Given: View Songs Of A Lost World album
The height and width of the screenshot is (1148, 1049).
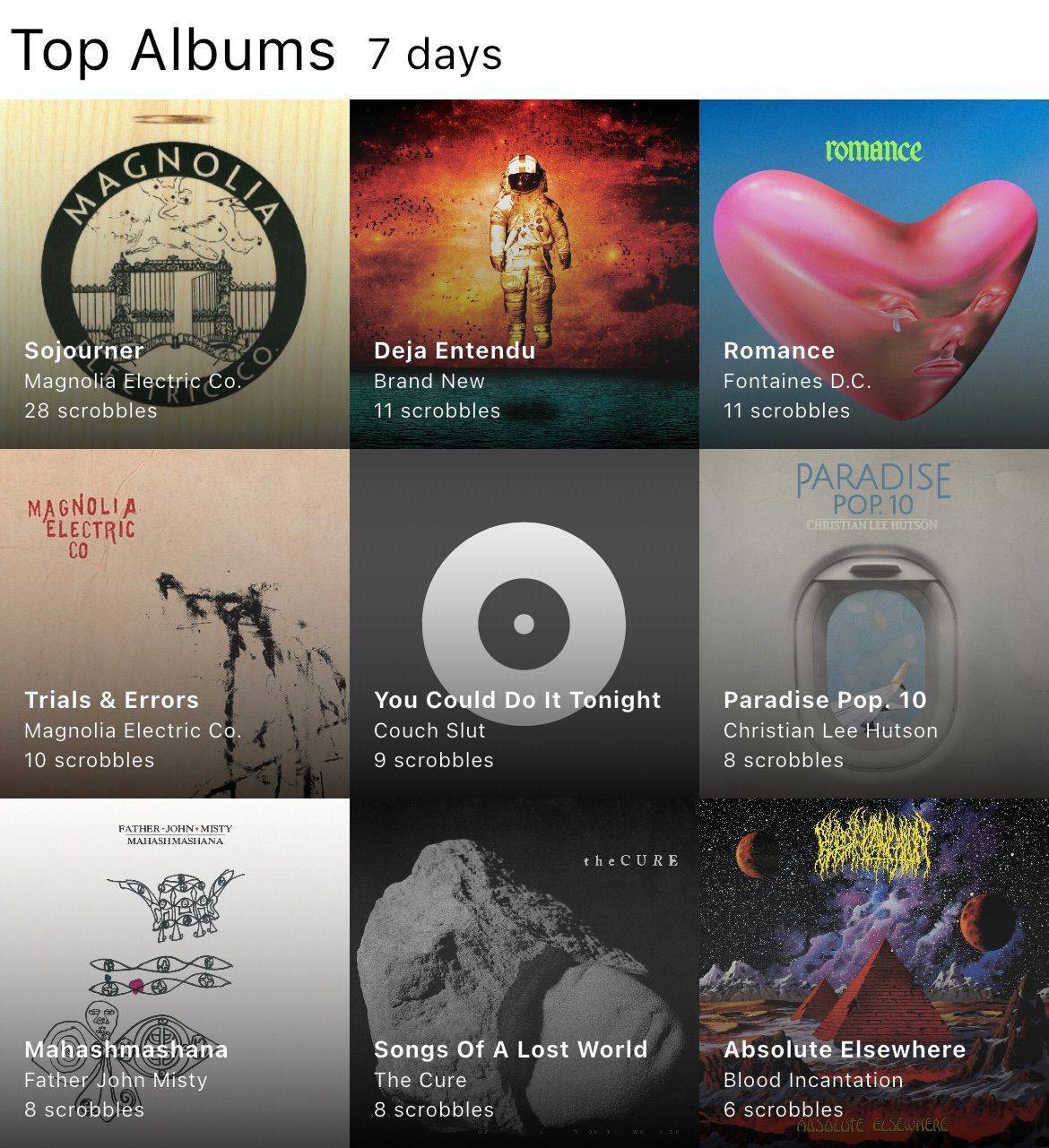Looking at the screenshot, I should tap(524, 972).
